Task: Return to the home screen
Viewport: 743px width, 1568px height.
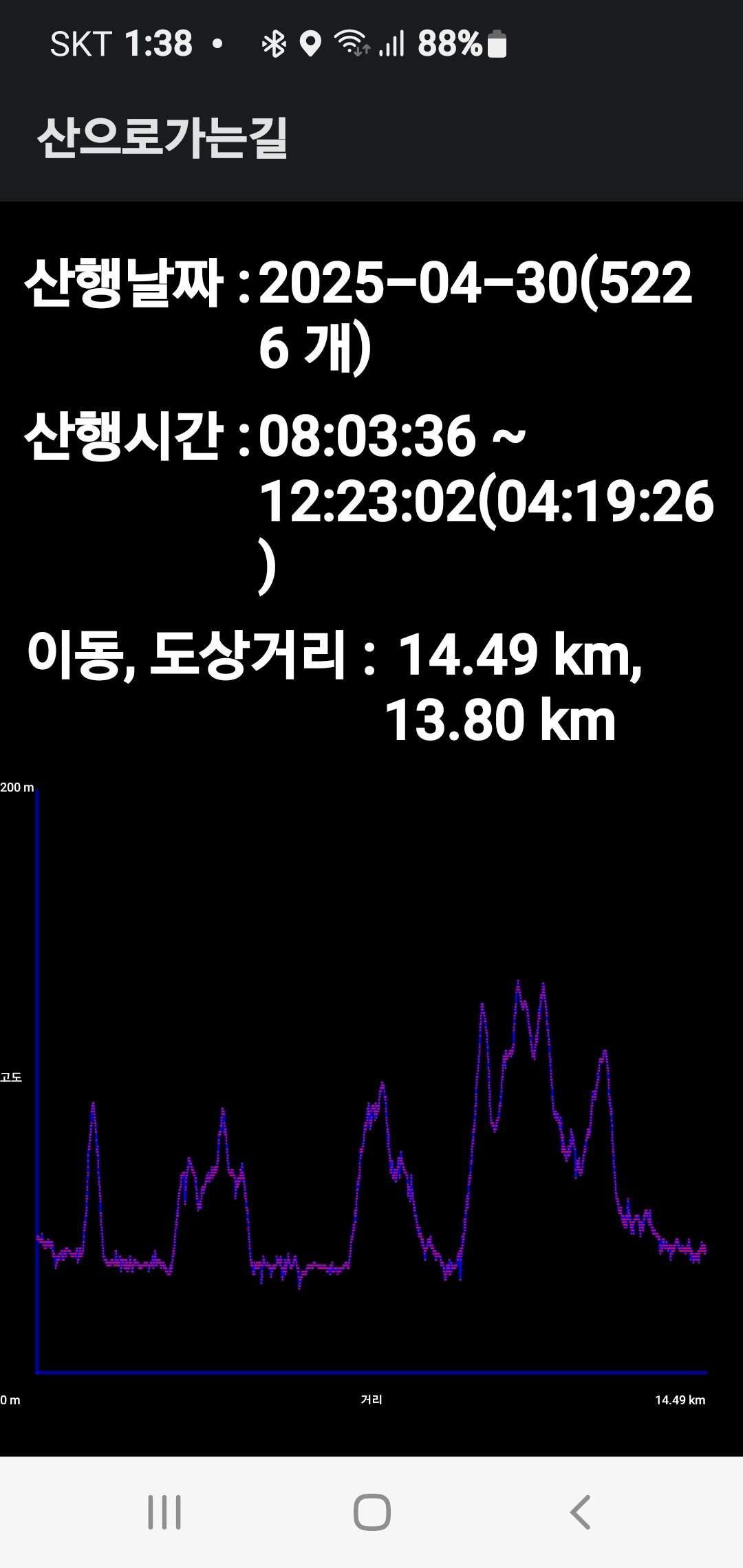Action: pos(371,1512)
